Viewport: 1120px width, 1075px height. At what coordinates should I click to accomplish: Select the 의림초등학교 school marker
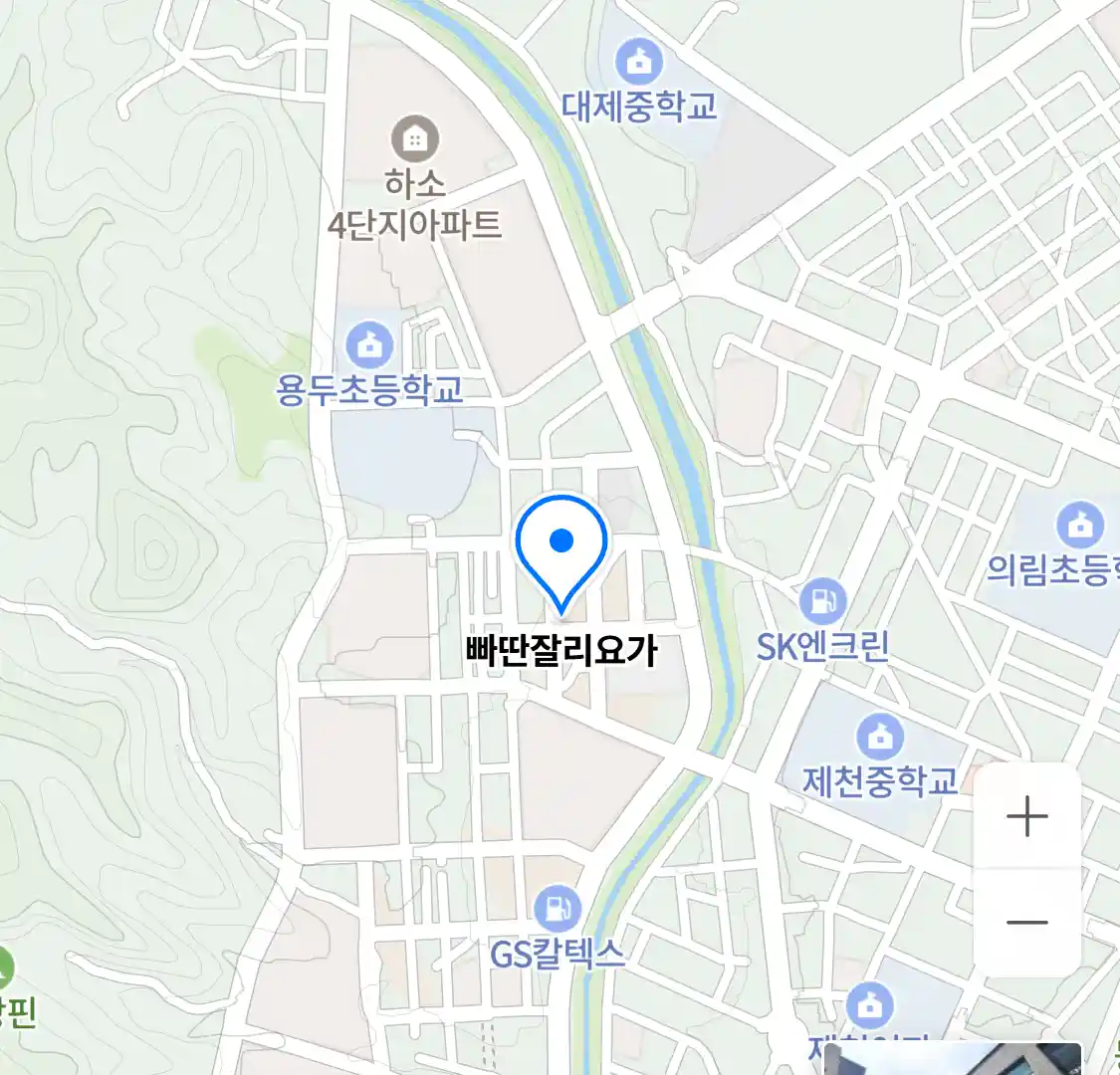[1079, 525]
